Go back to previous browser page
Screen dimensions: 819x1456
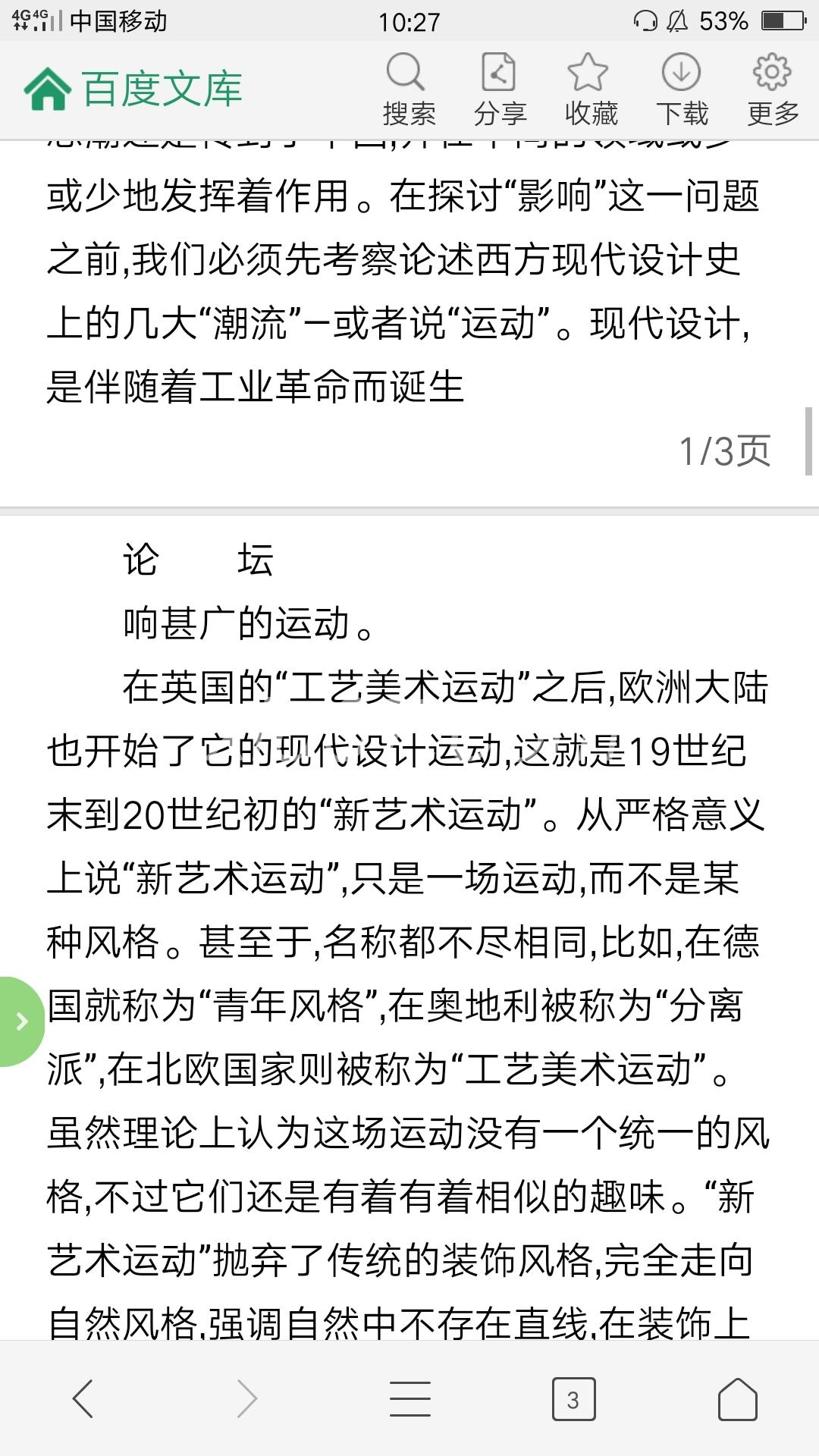click(x=82, y=1398)
